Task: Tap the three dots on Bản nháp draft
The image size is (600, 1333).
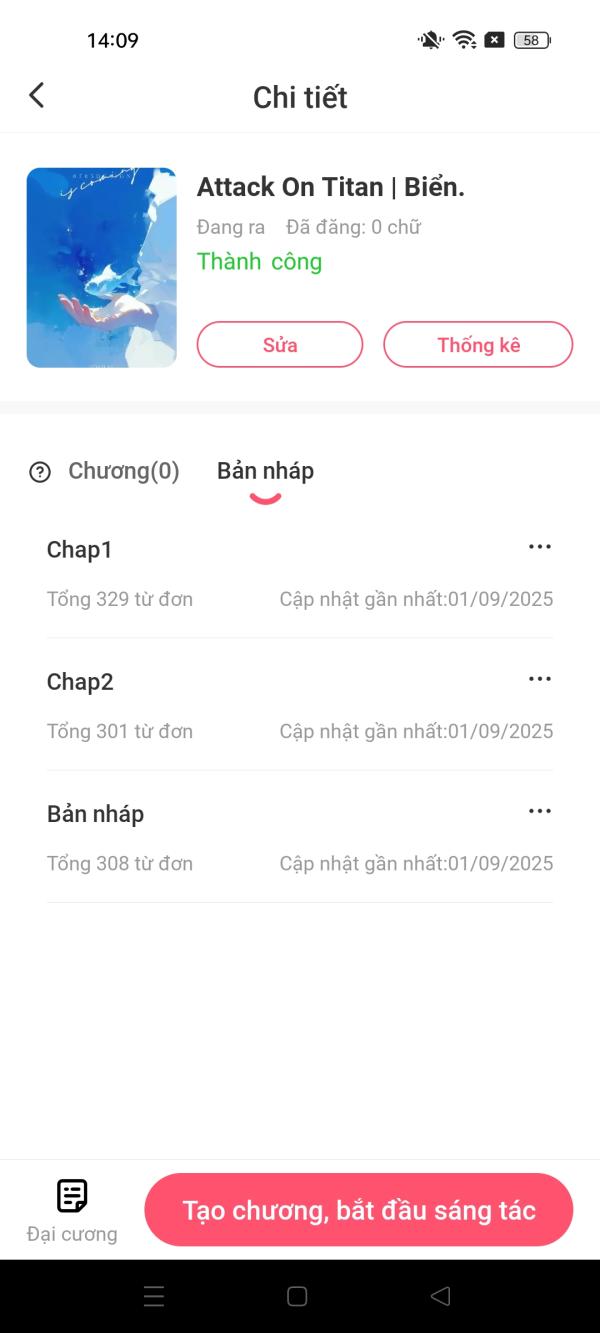Action: click(x=539, y=811)
